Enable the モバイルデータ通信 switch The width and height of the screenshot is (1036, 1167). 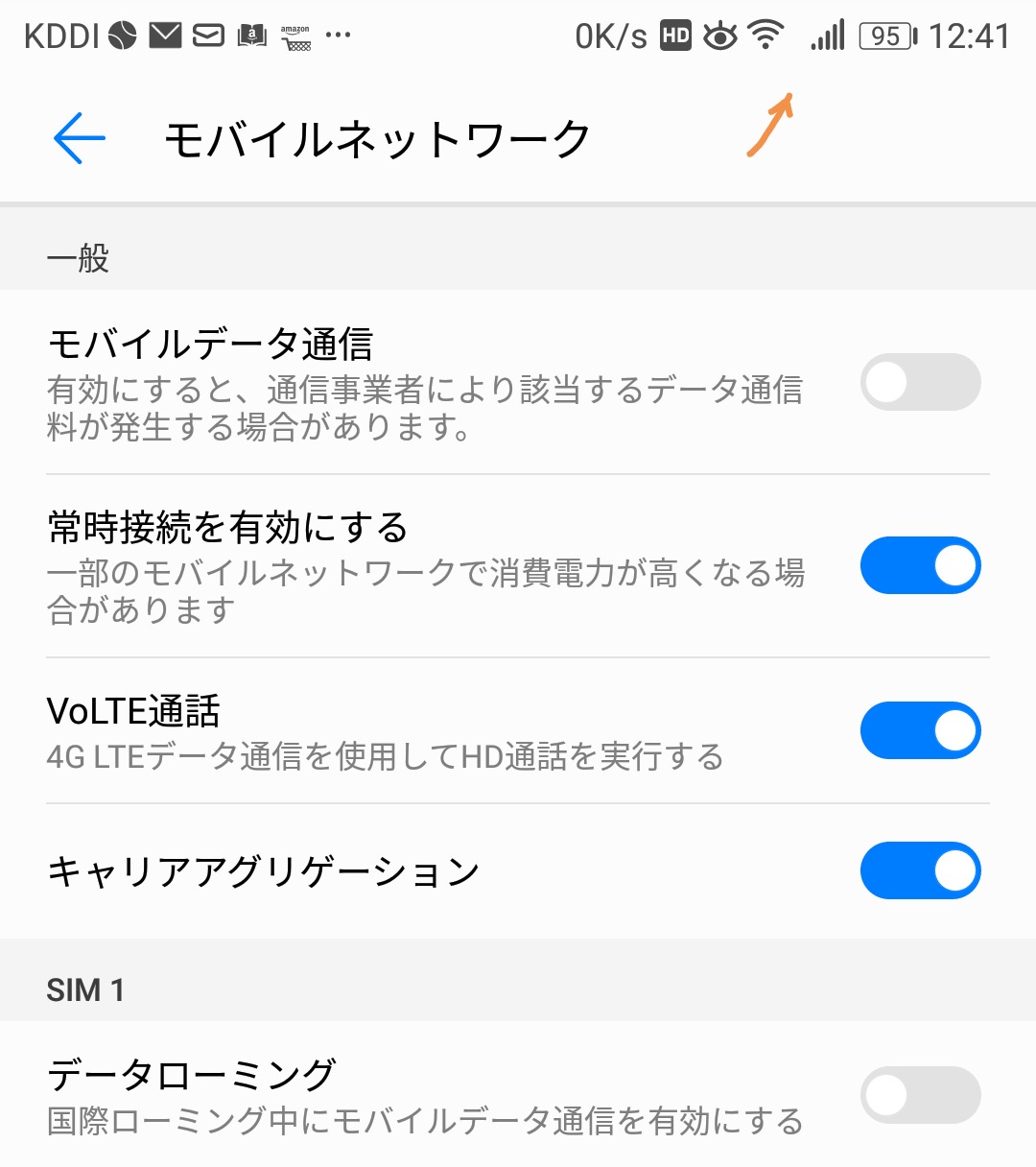tap(920, 382)
